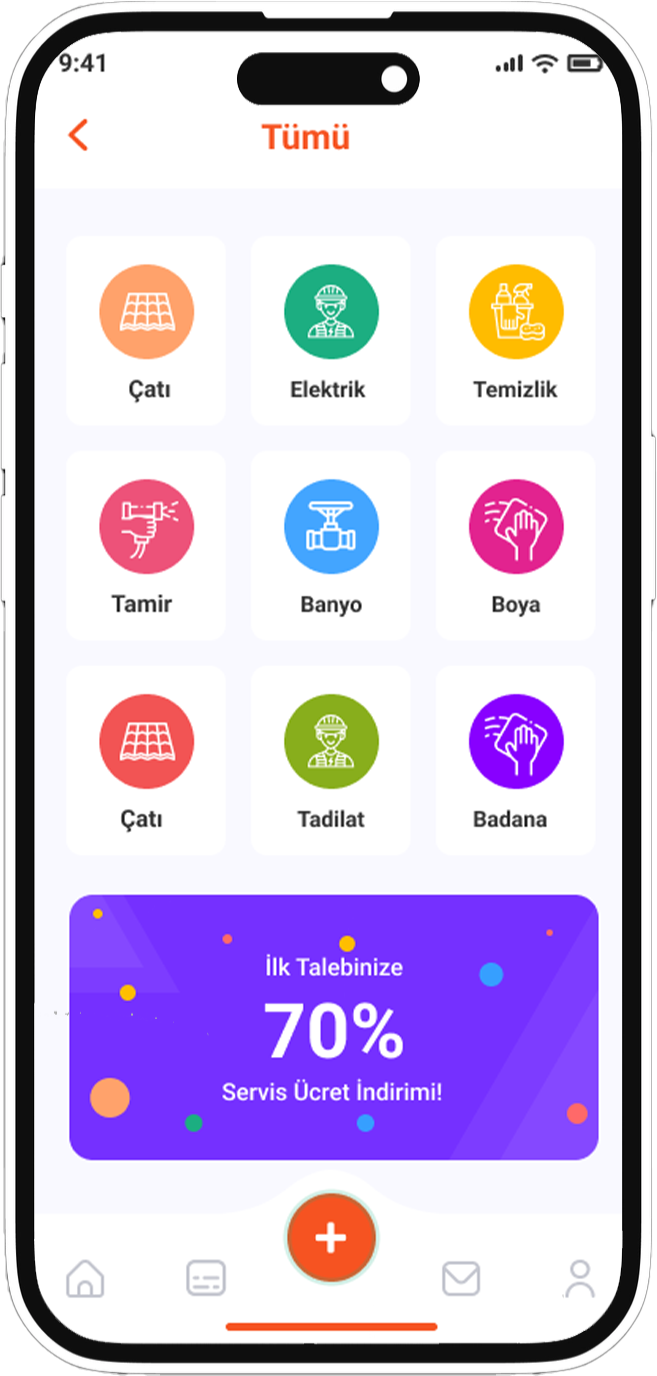This screenshot has width=657, height=1376.
Task: Select the Tadilat service
Action: tap(330, 760)
